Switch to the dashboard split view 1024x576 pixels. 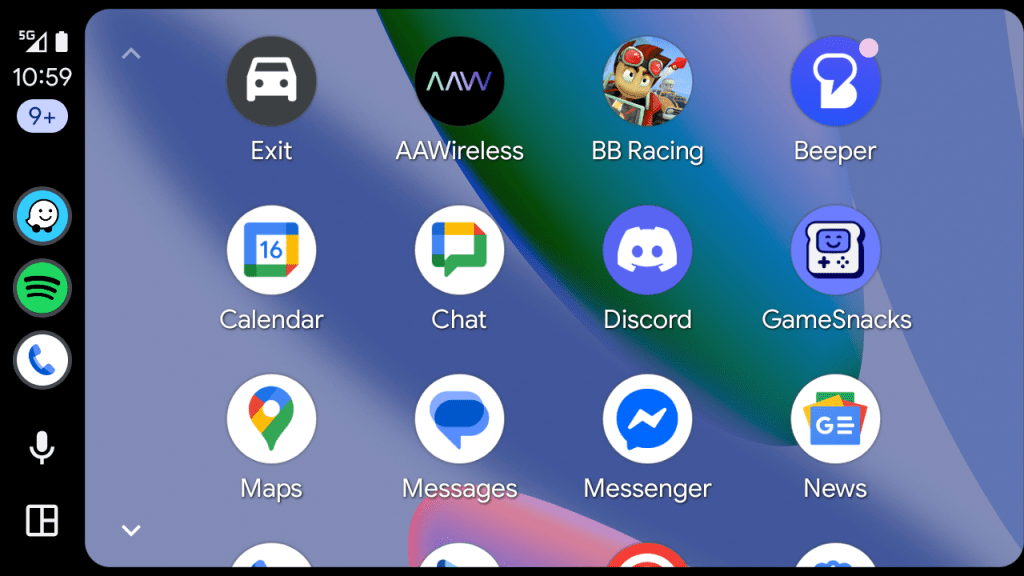tap(42, 520)
